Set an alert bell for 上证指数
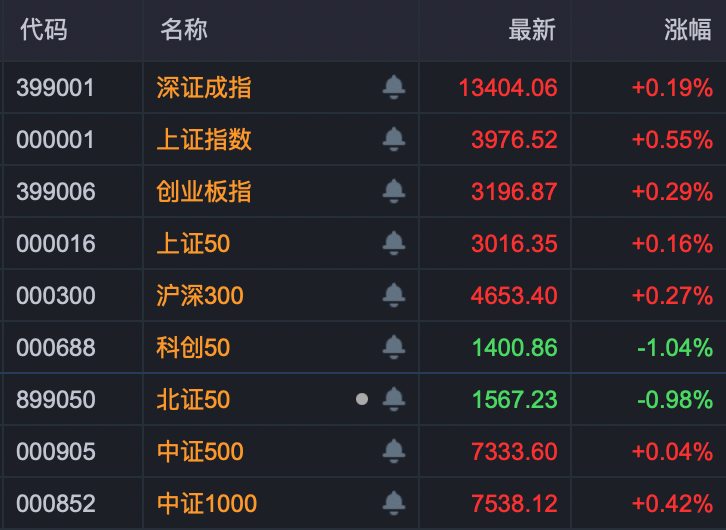Viewport: 726px width, 530px height. click(x=394, y=140)
